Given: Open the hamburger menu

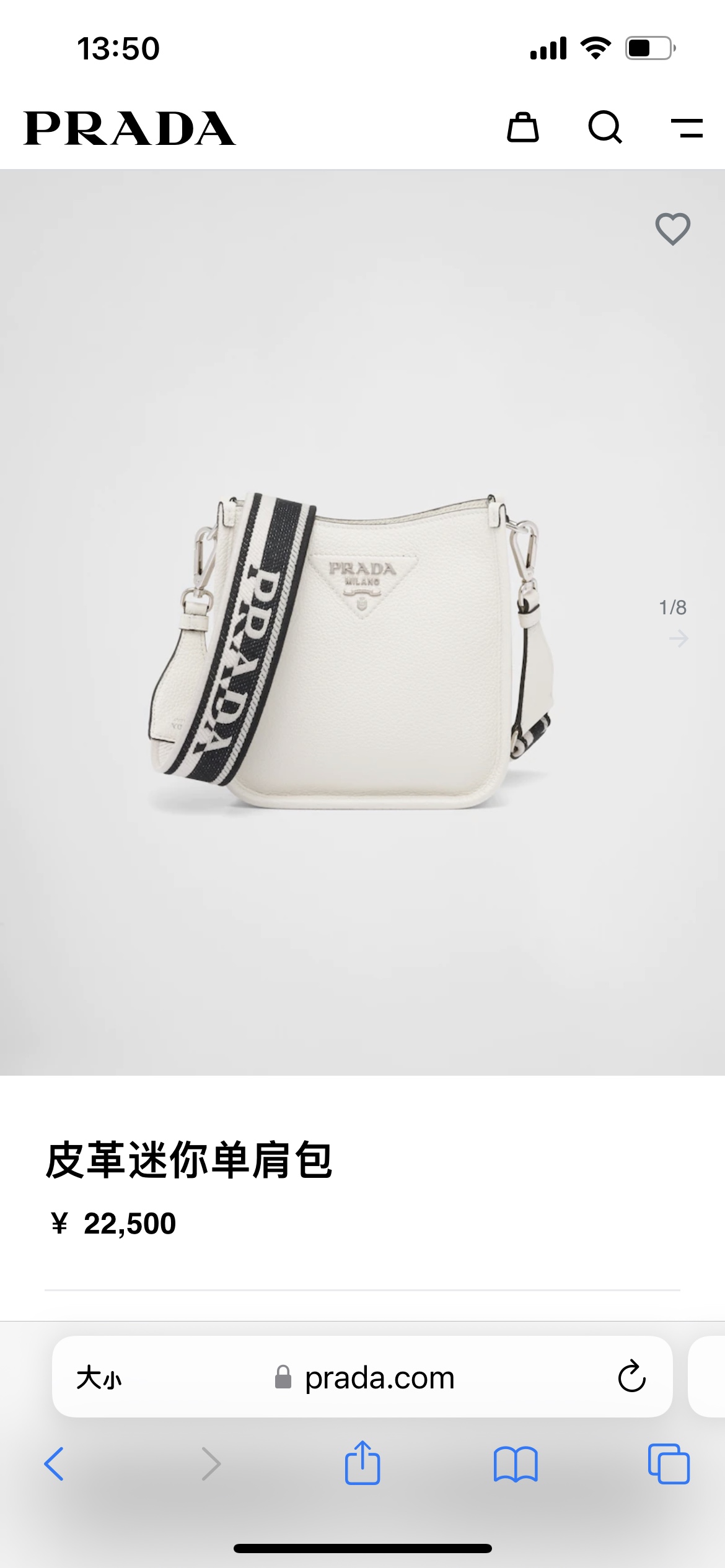Looking at the screenshot, I should click(687, 128).
